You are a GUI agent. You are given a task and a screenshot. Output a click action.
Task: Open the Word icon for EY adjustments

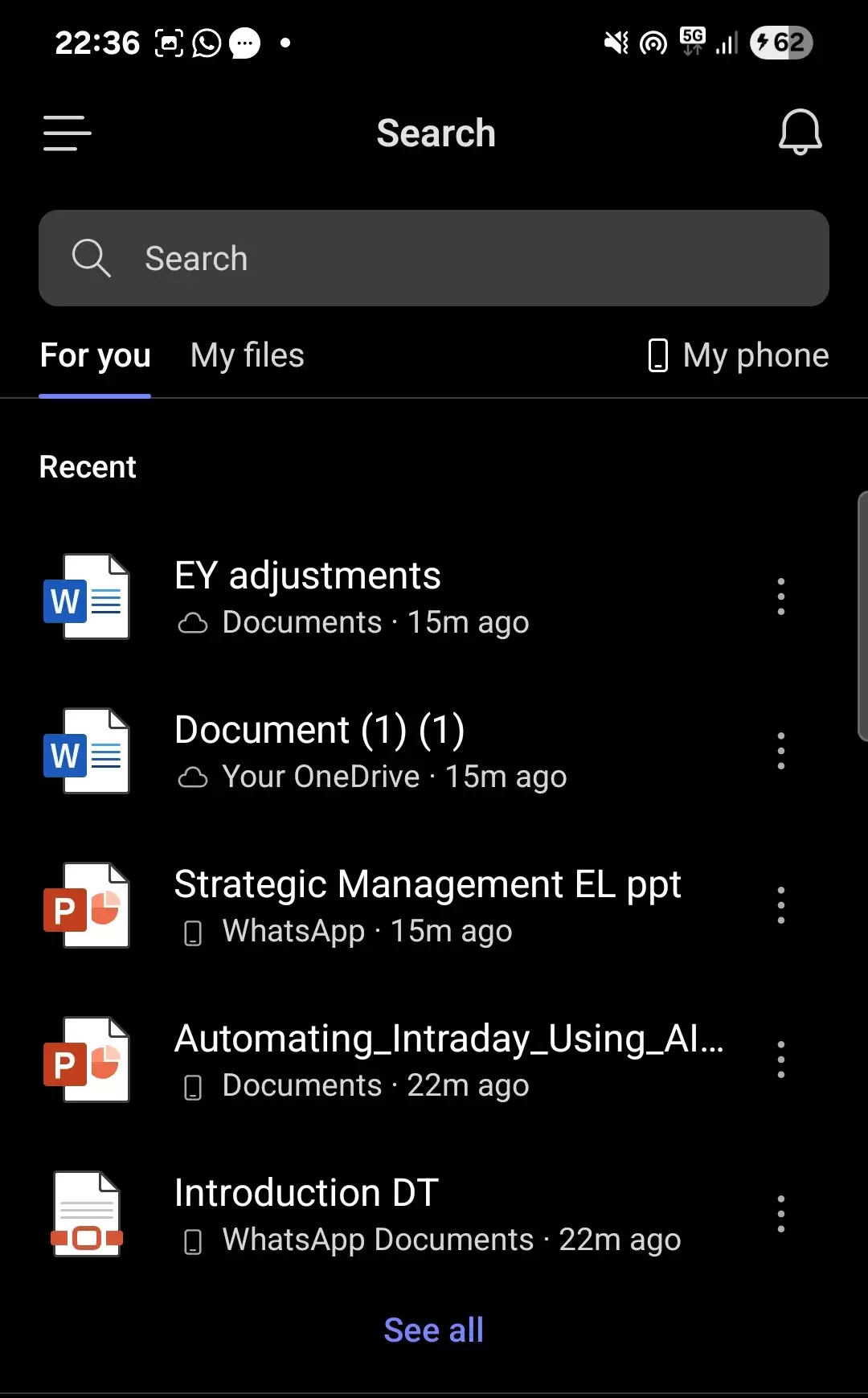tap(86, 596)
